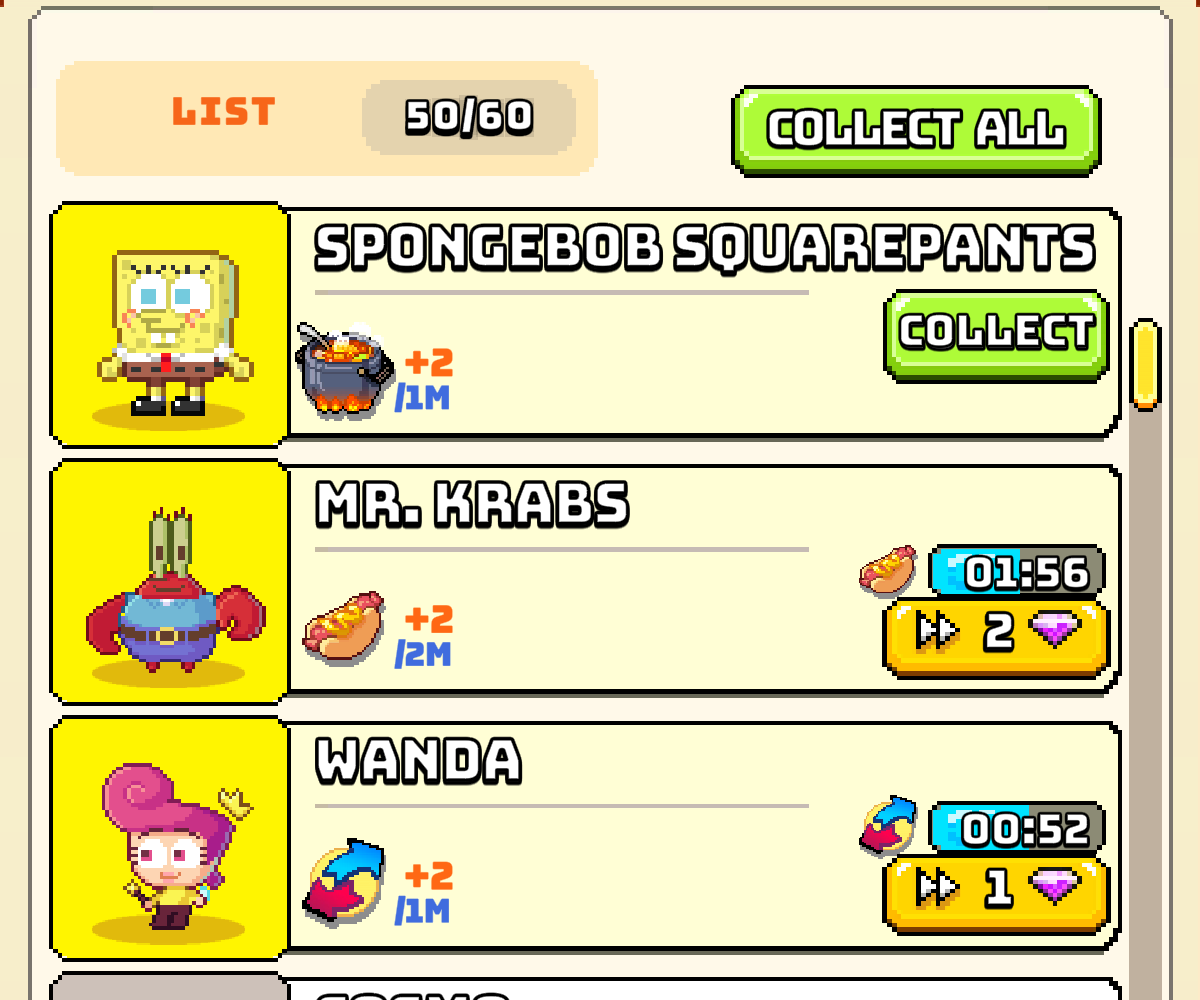Collect SpongeBob SquarePants' reward
Viewport: 1200px width, 1000px height.
coord(996,333)
